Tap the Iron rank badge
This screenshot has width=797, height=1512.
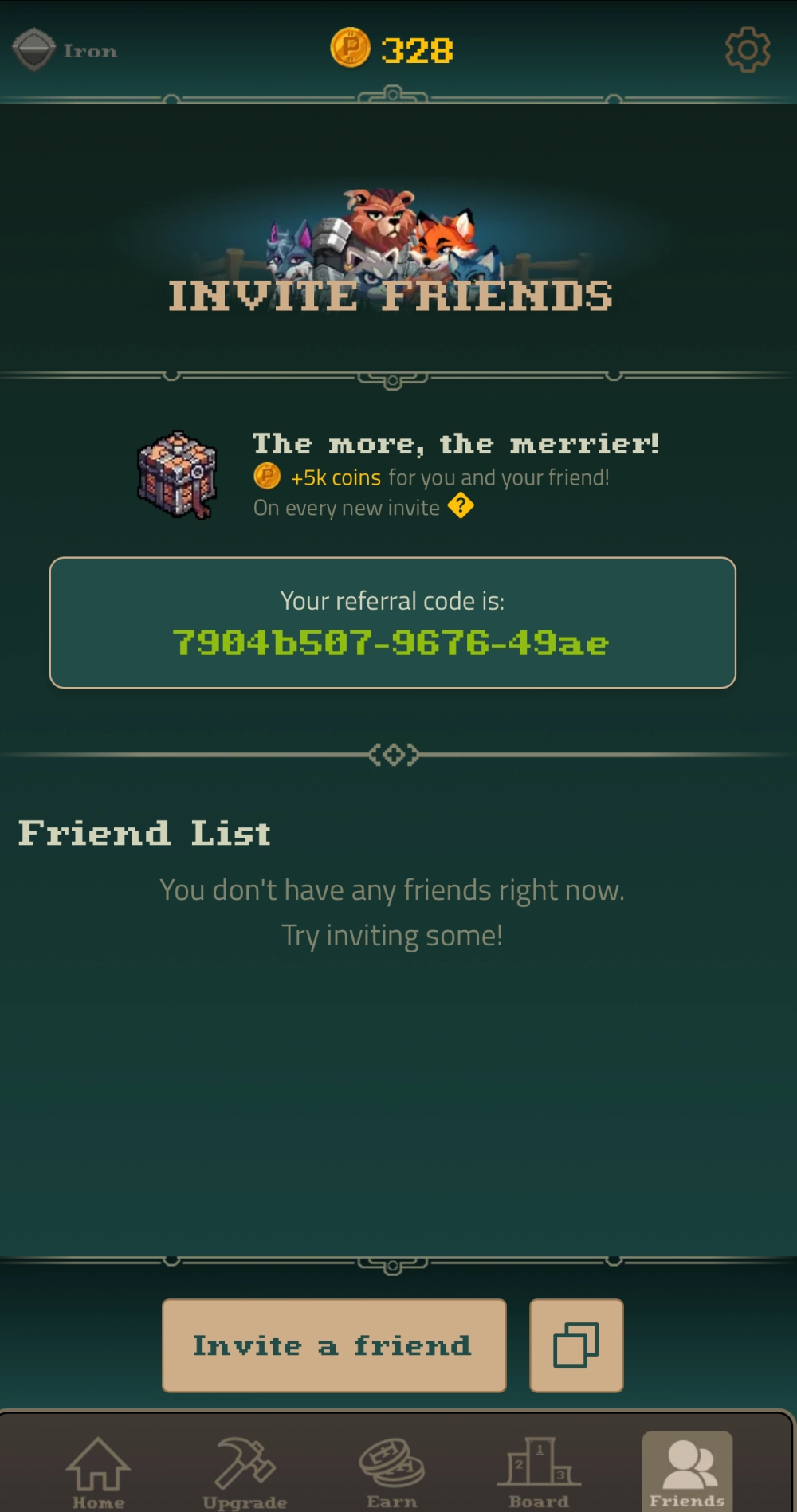click(65, 50)
